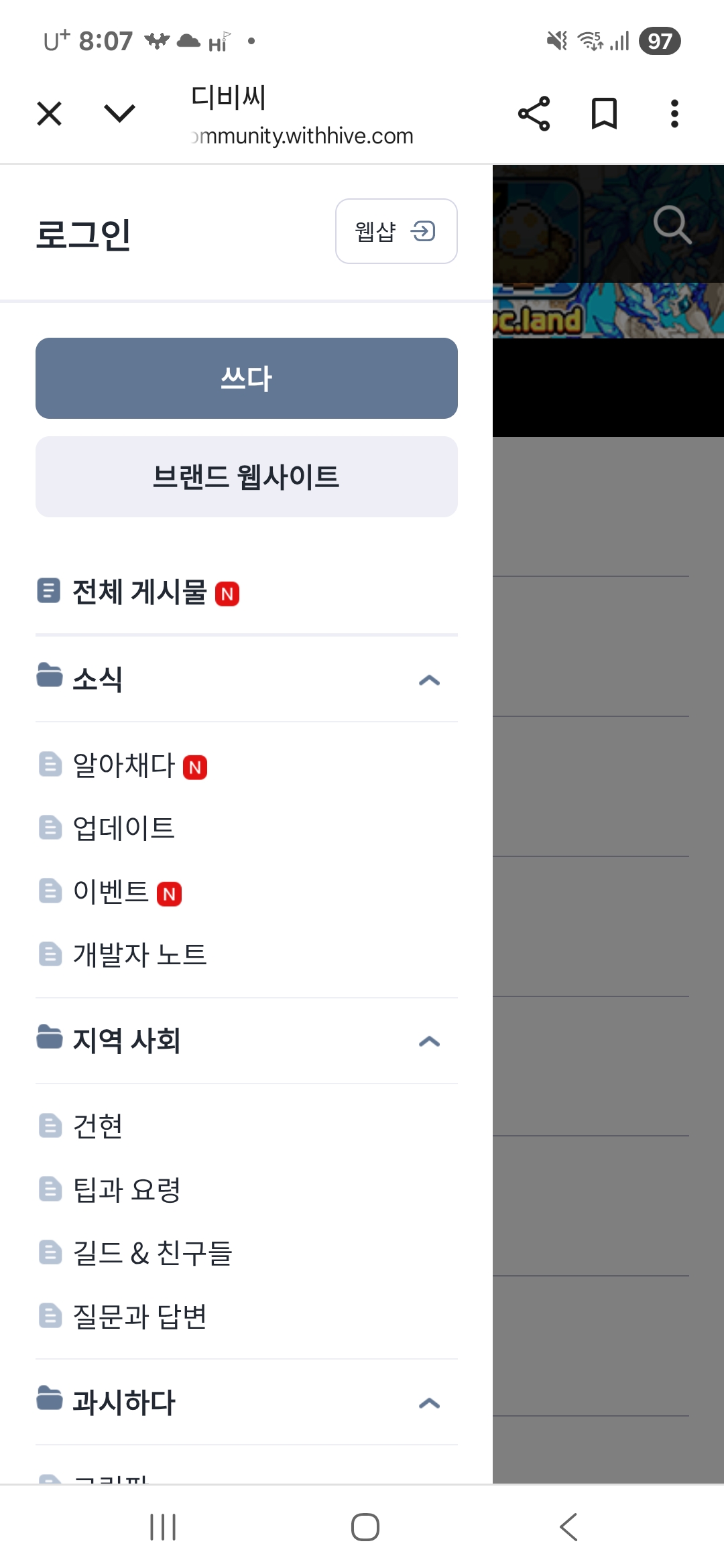Open the 업데이트 board
Image resolution: width=724 pixels, height=1568 pixels.
124,828
